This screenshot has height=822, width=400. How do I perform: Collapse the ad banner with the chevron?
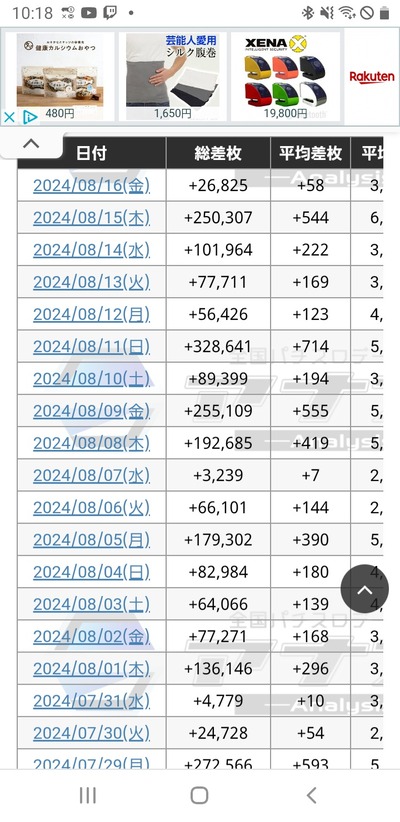[x=31, y=144]
